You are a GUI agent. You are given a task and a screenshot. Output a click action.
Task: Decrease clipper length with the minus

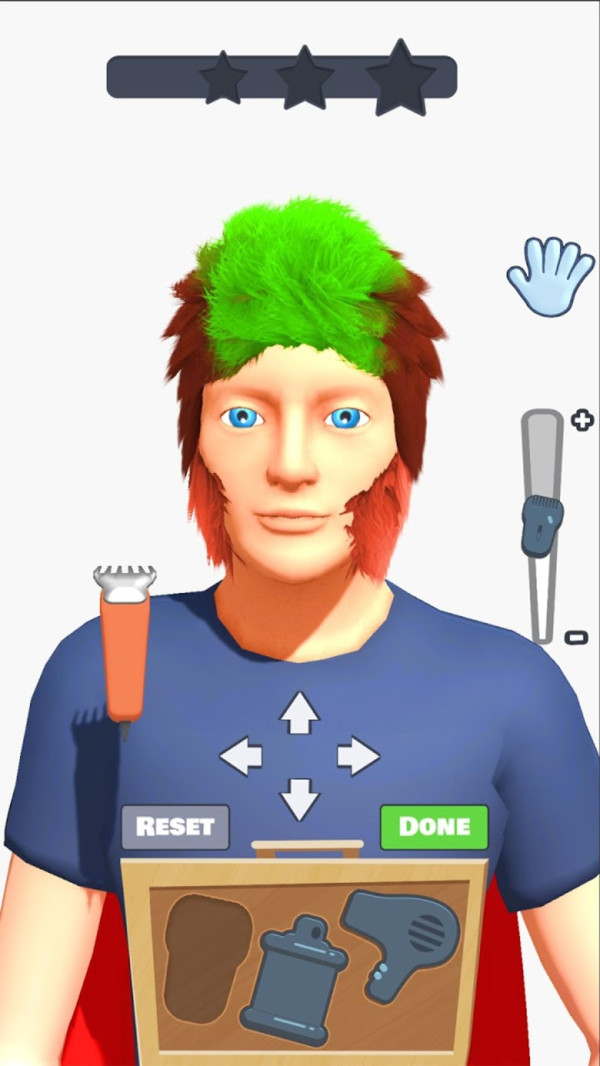point(576,637)
